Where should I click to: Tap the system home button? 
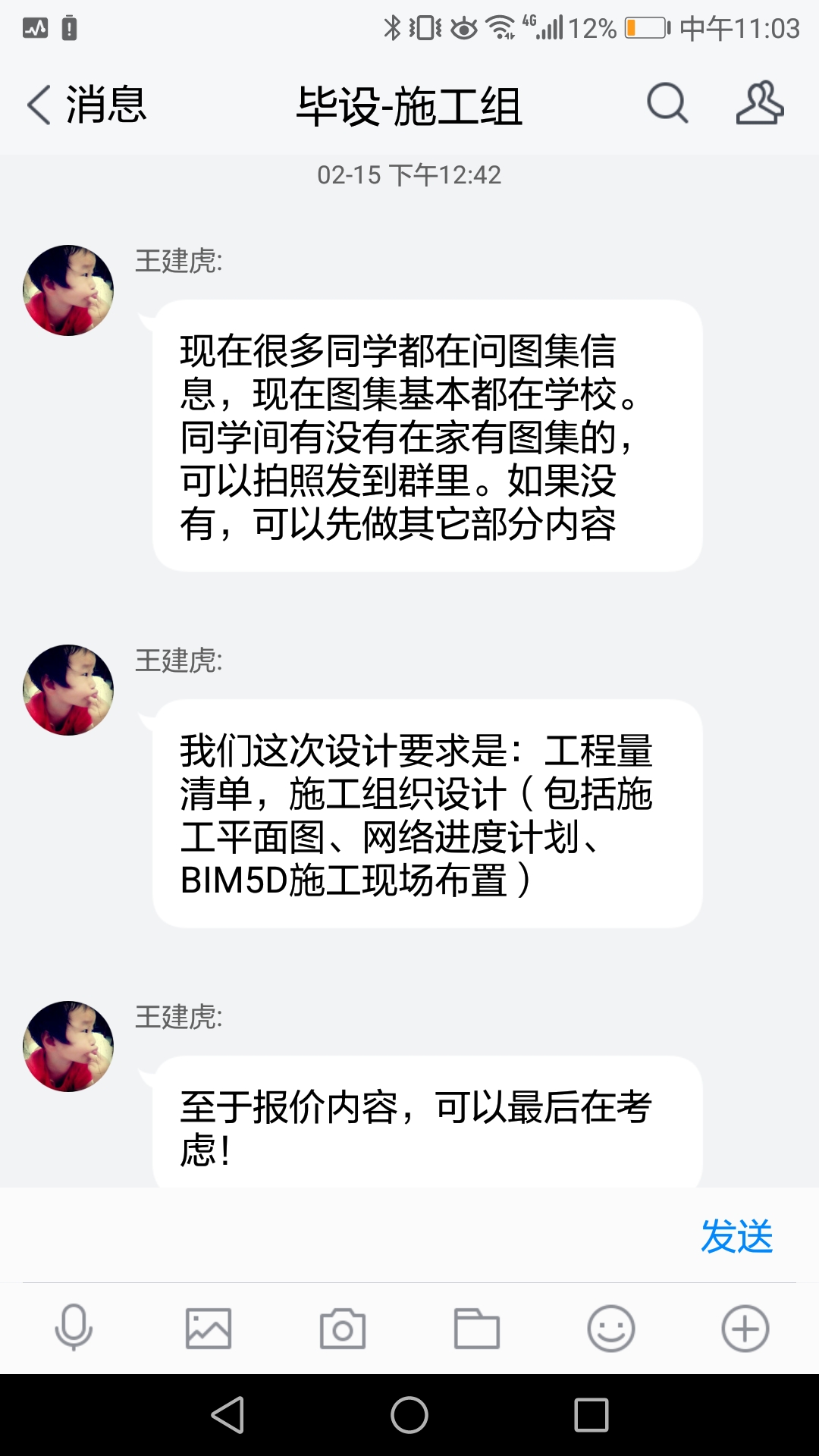(x=409, y=1415)
